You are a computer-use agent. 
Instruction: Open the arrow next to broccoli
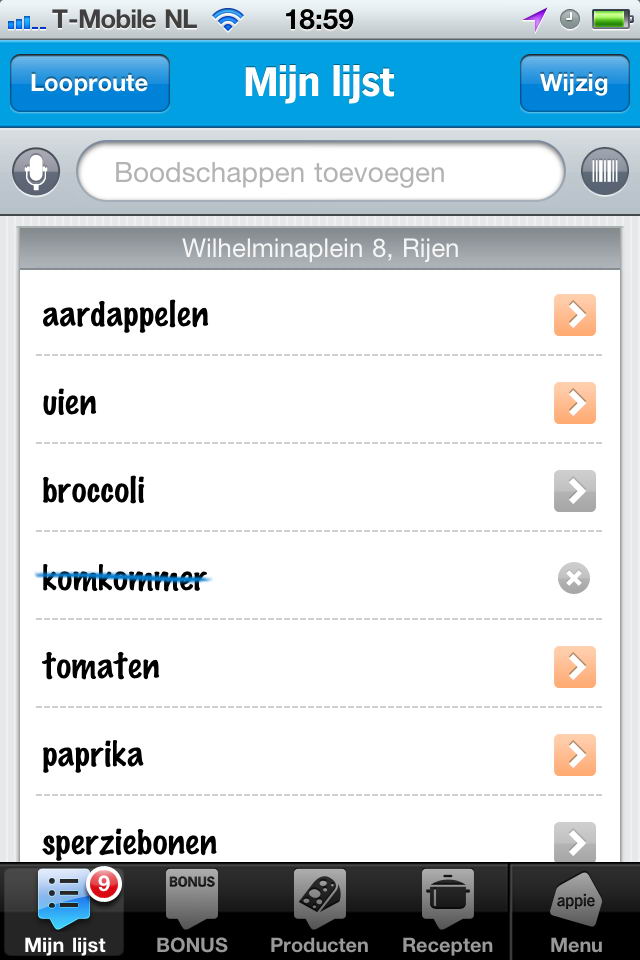(x=574, y=491)
